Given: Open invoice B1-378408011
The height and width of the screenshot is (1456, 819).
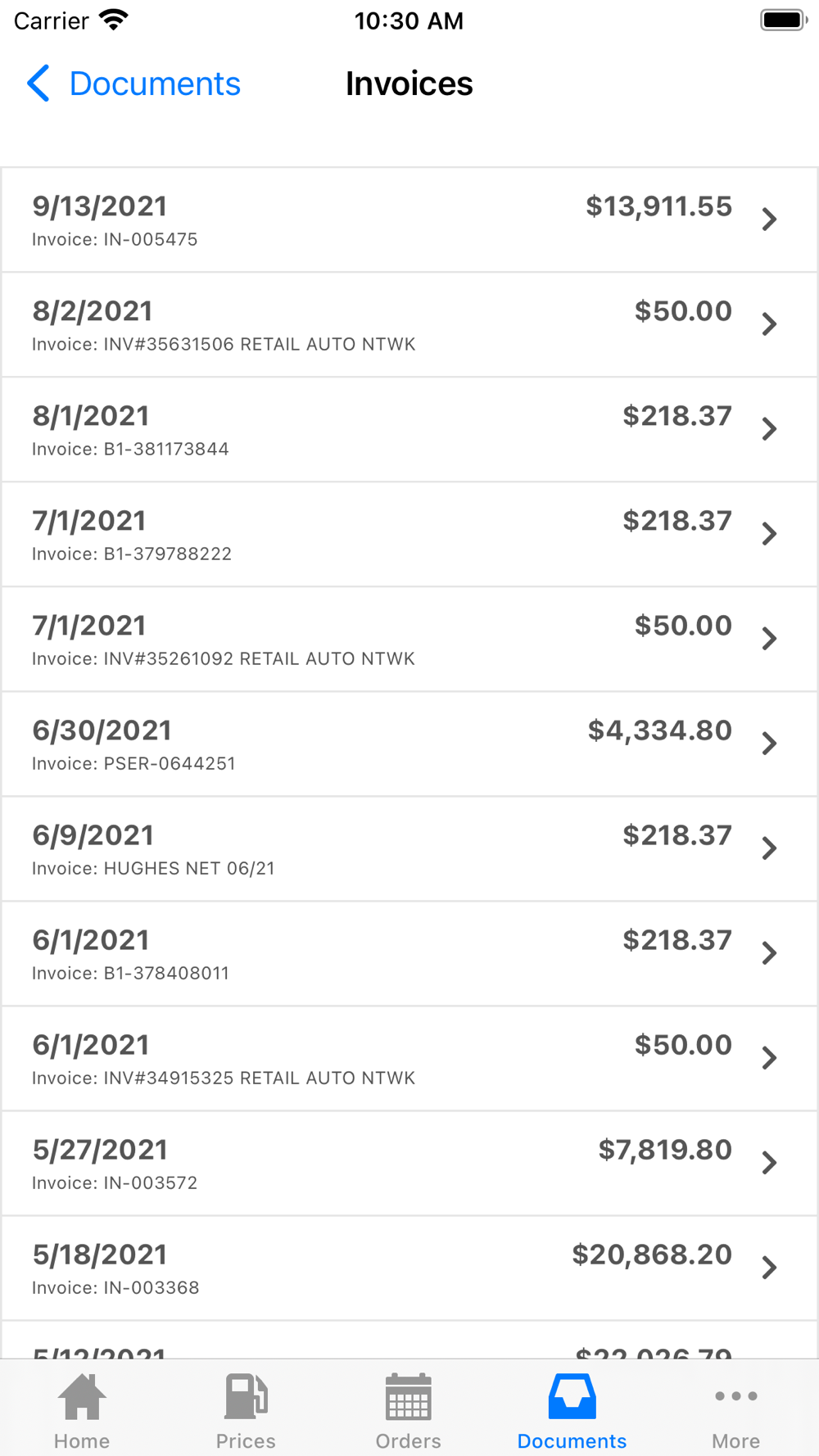Looking at the screenshot, I should (409, 954).
